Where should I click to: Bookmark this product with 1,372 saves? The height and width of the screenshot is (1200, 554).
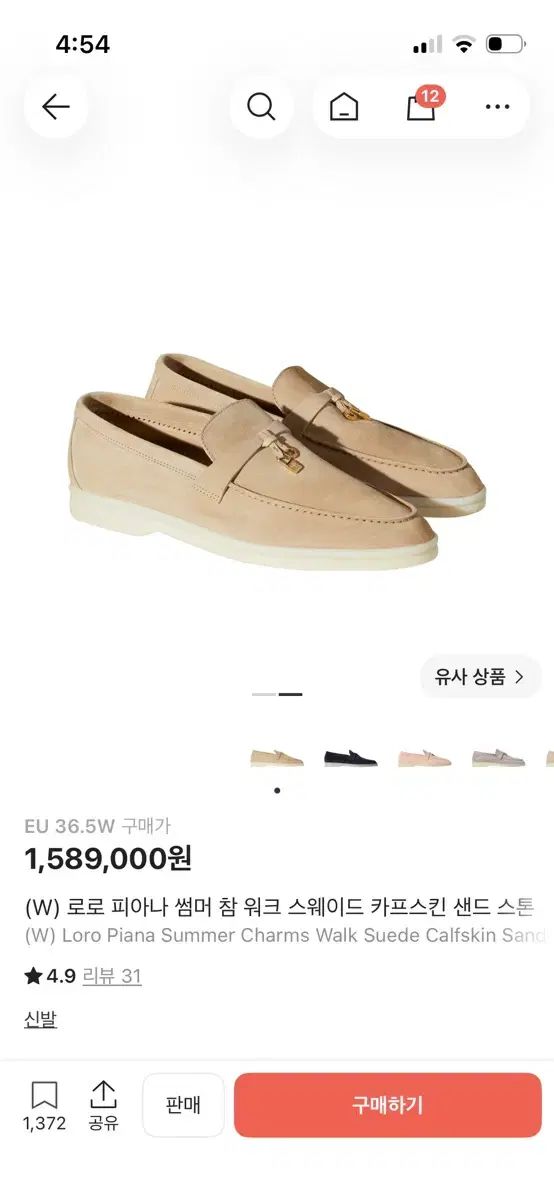tap(45, 1105)
